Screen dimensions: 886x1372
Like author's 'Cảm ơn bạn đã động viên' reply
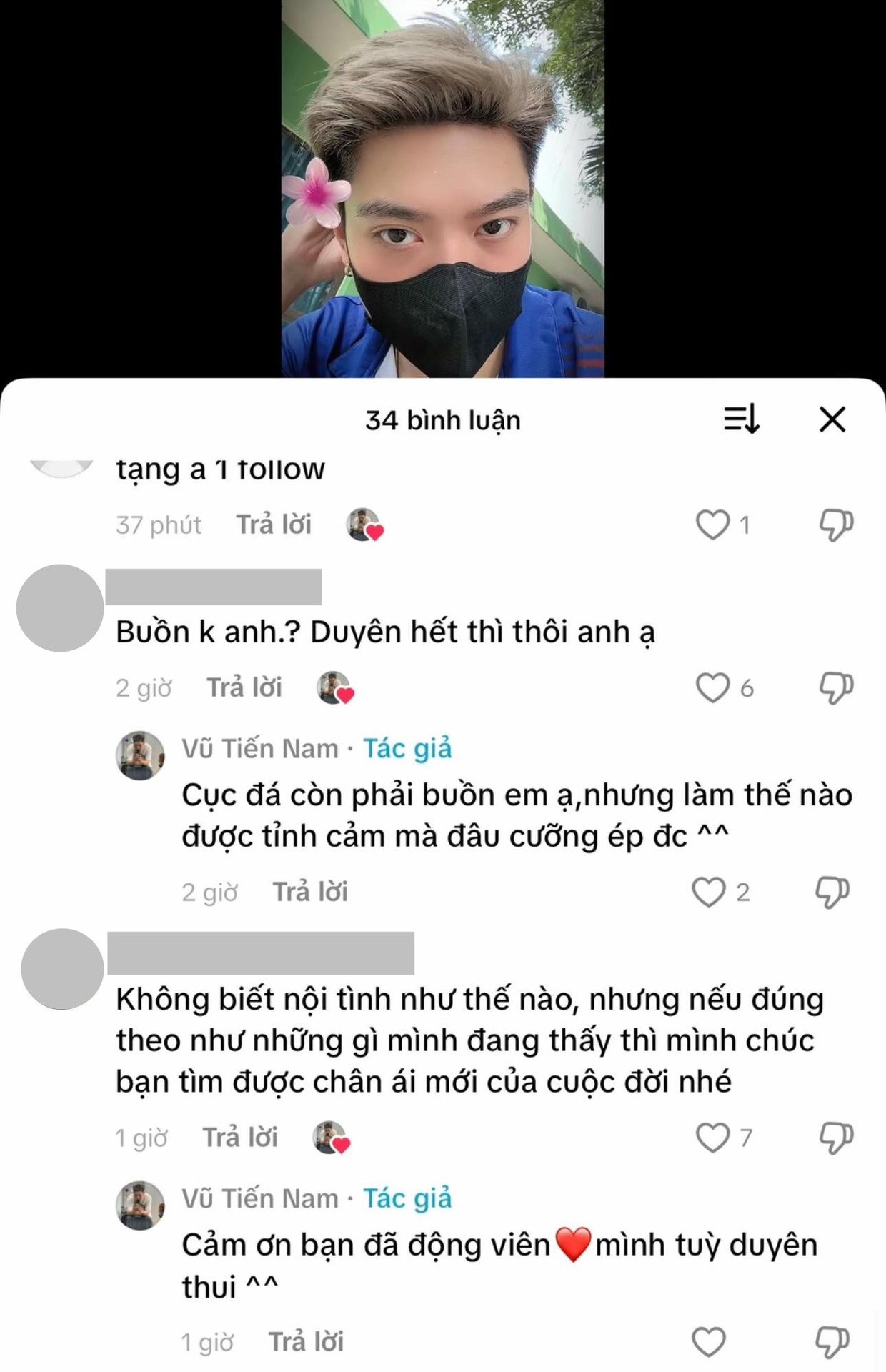coord(709,1342)
